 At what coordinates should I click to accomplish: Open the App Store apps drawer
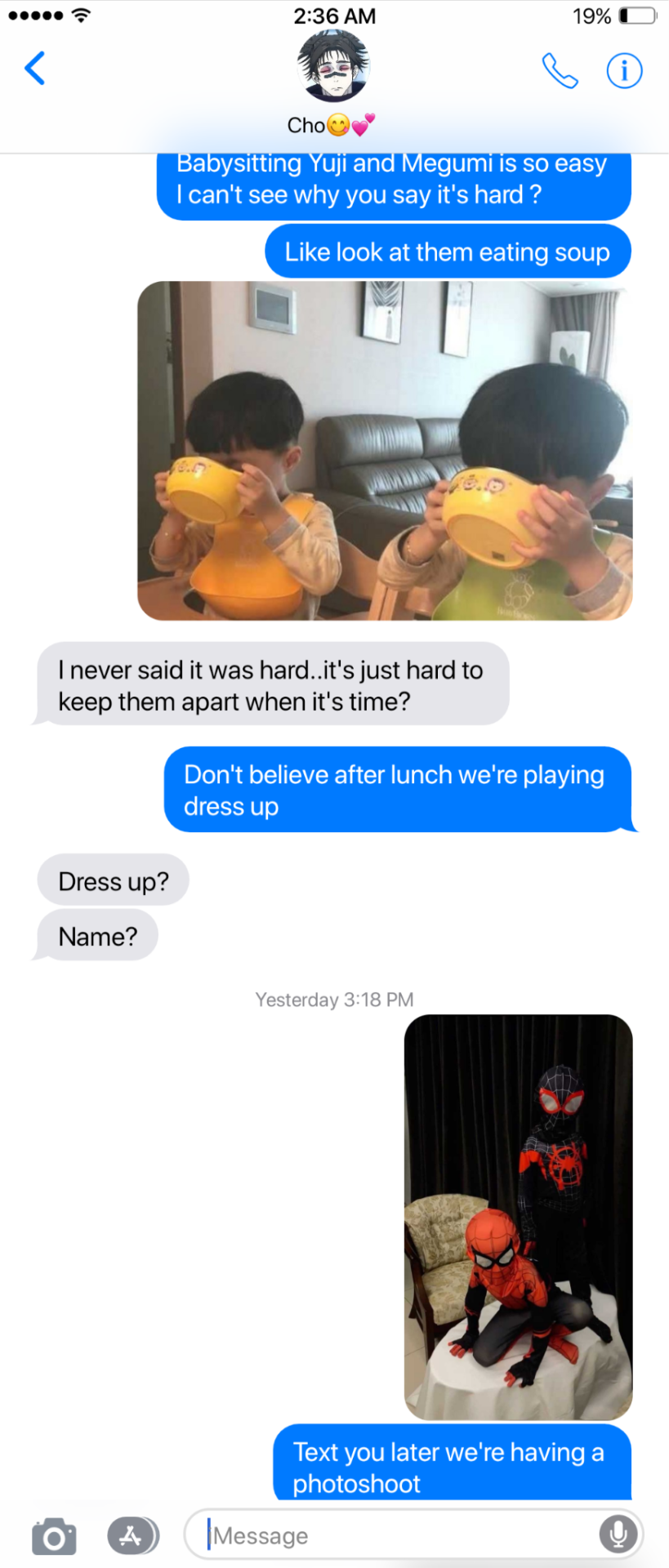(x=132, y=1536)
